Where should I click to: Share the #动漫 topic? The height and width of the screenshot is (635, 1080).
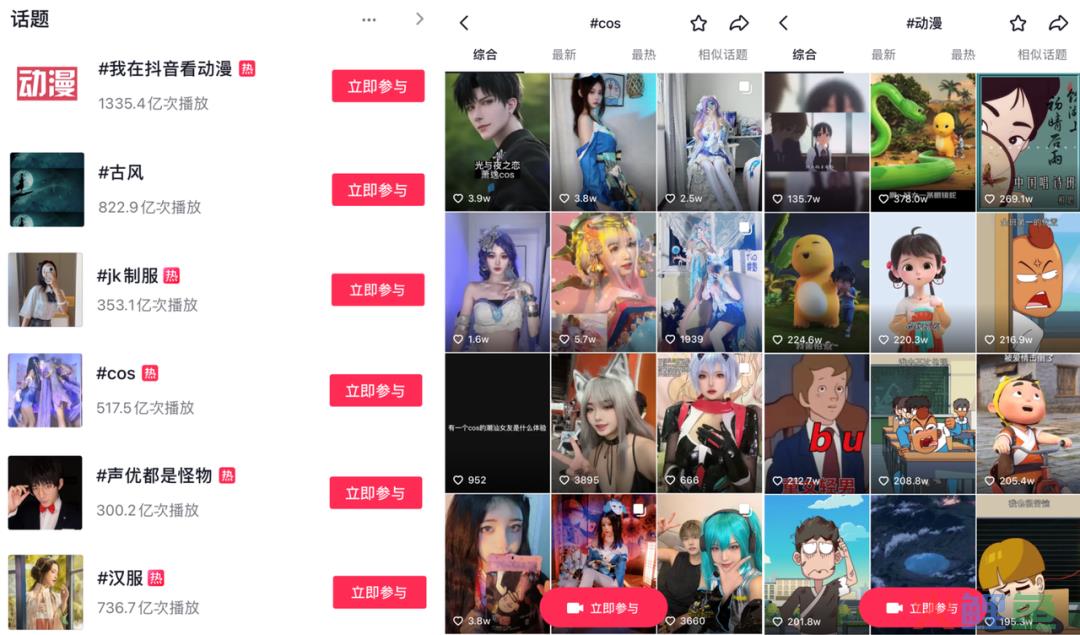point(1058,23)
